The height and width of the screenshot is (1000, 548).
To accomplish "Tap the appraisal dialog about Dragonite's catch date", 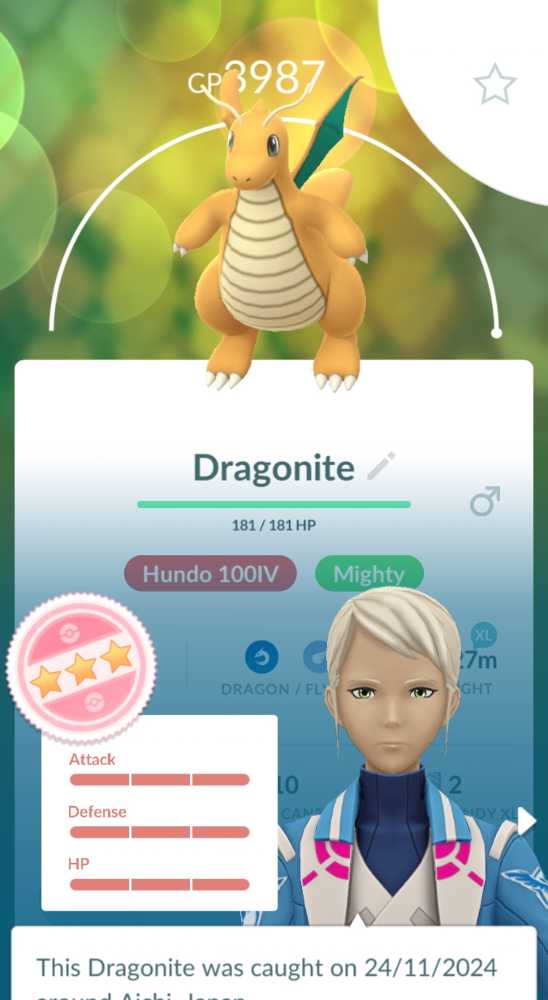I will coord(274,963).
